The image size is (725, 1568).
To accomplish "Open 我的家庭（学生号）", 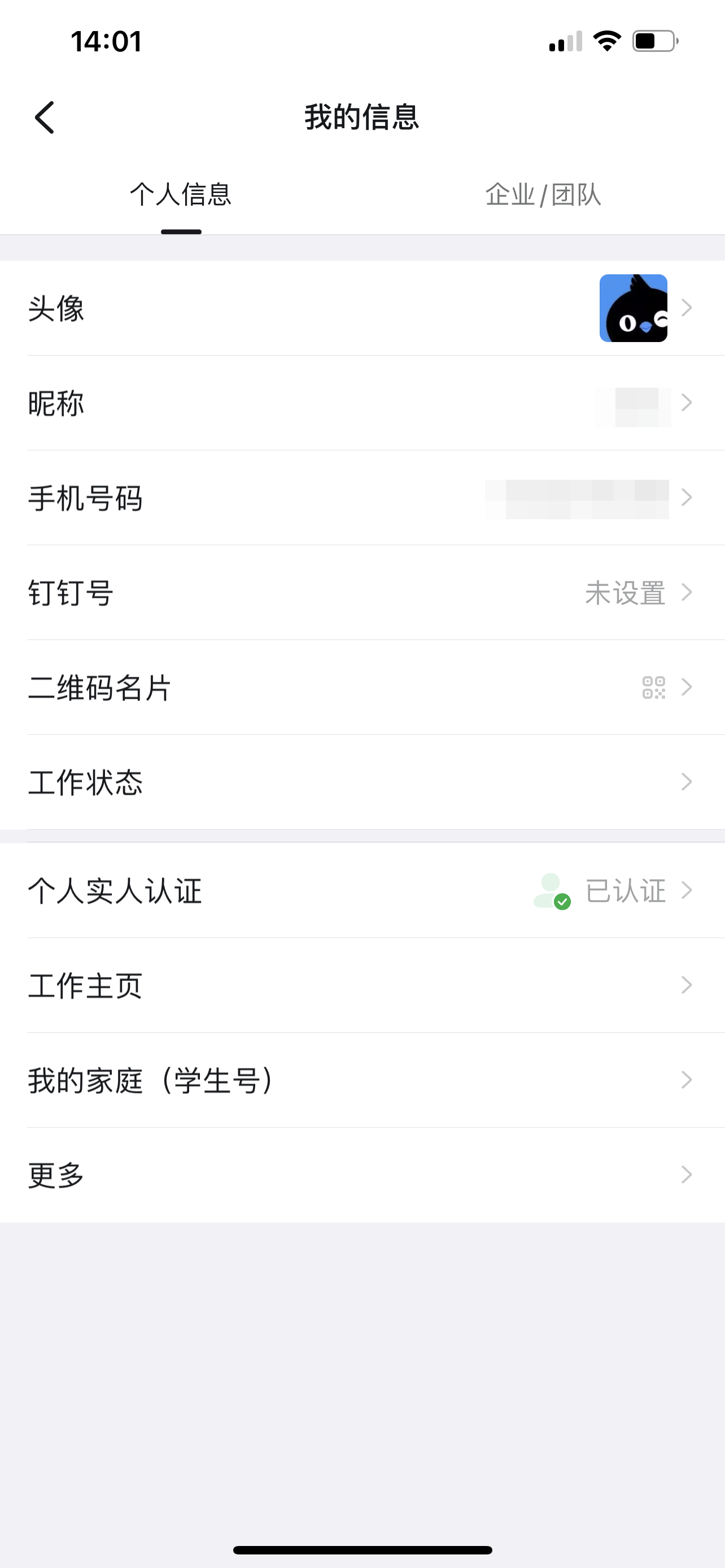I will (x=362, y=1080).
